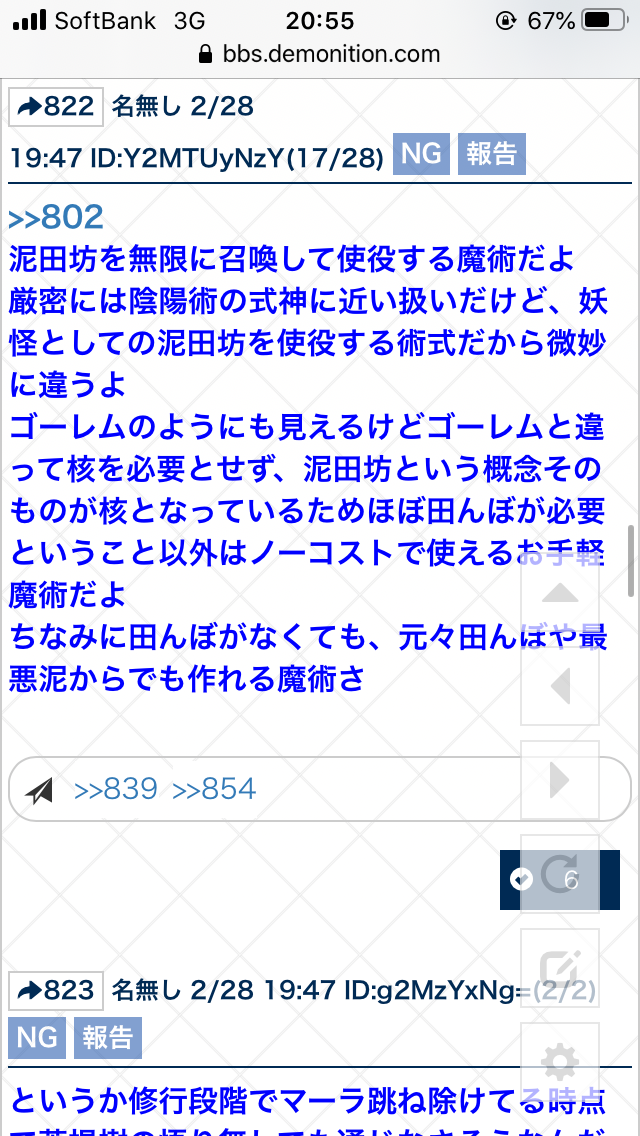Open settings with the gear icon
The image size is (640, 1136).
[558, 1060]
